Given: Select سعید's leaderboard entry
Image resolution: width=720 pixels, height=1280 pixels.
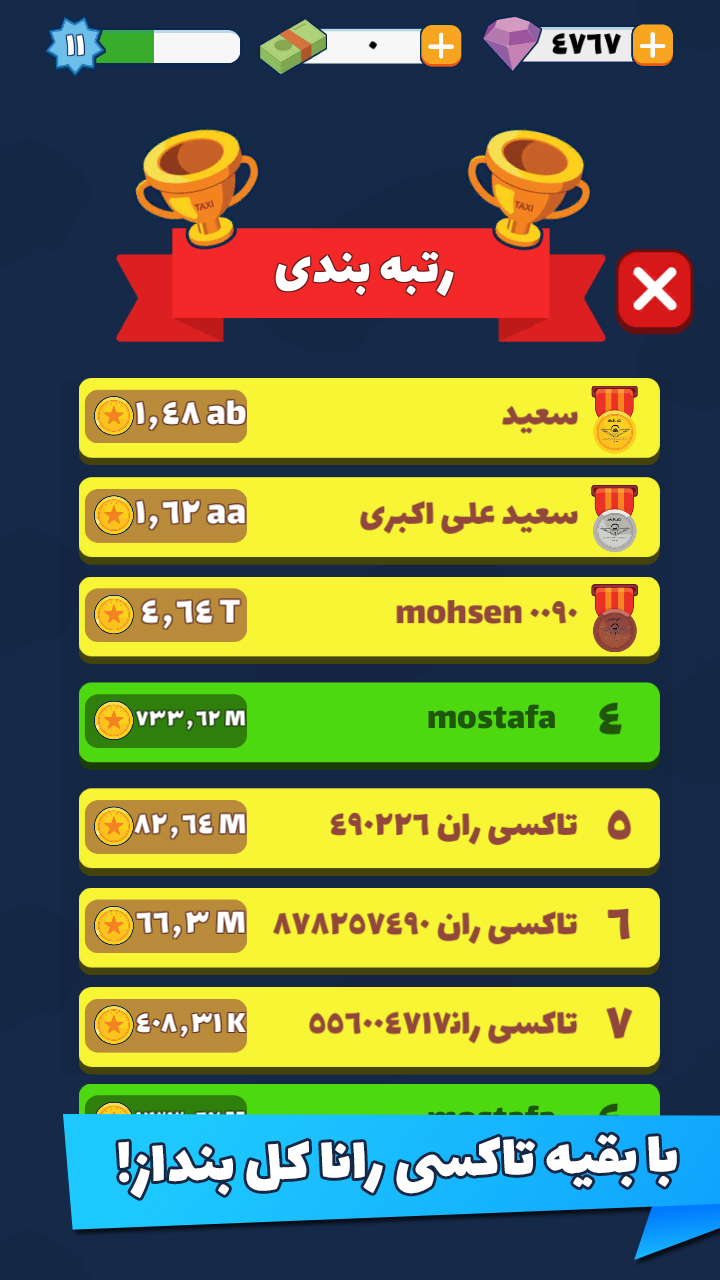Looking at the screenshot, I should point(368,418).
